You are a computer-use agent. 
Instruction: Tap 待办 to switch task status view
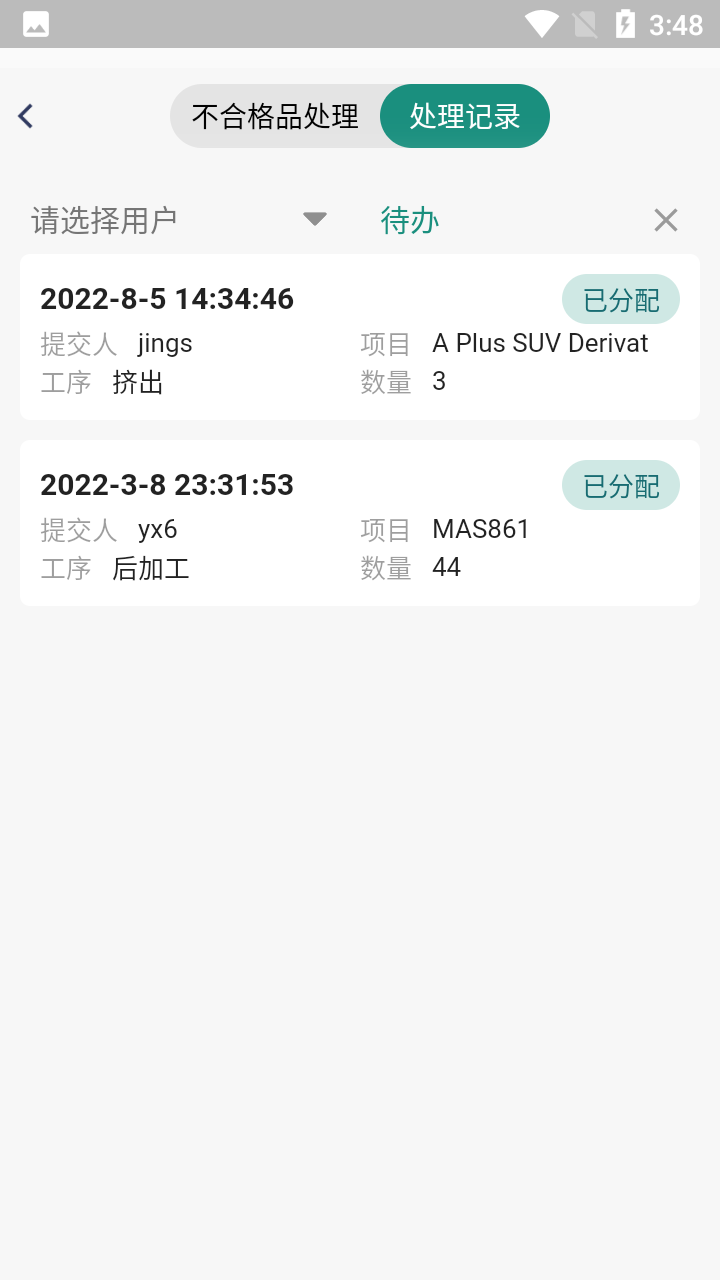click(x=410, y=220)
